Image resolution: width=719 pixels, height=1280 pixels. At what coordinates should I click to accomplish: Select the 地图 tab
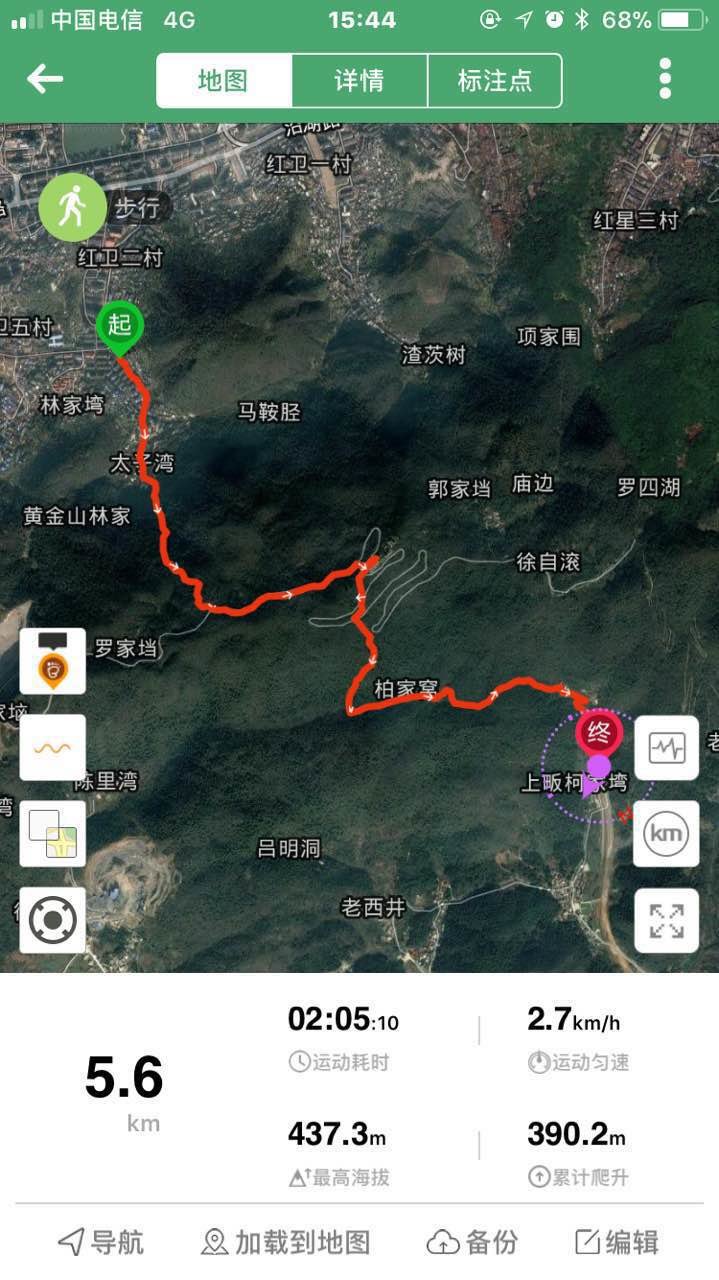(x=224, y=81)
